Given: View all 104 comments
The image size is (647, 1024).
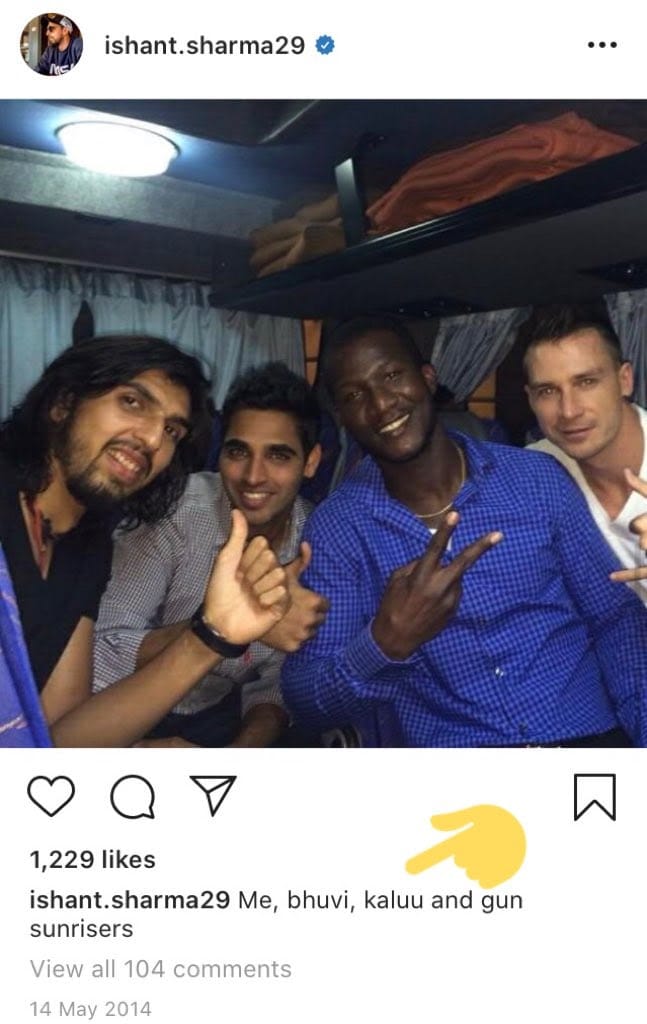Looking at the screenshot, I should coord(160,969).
